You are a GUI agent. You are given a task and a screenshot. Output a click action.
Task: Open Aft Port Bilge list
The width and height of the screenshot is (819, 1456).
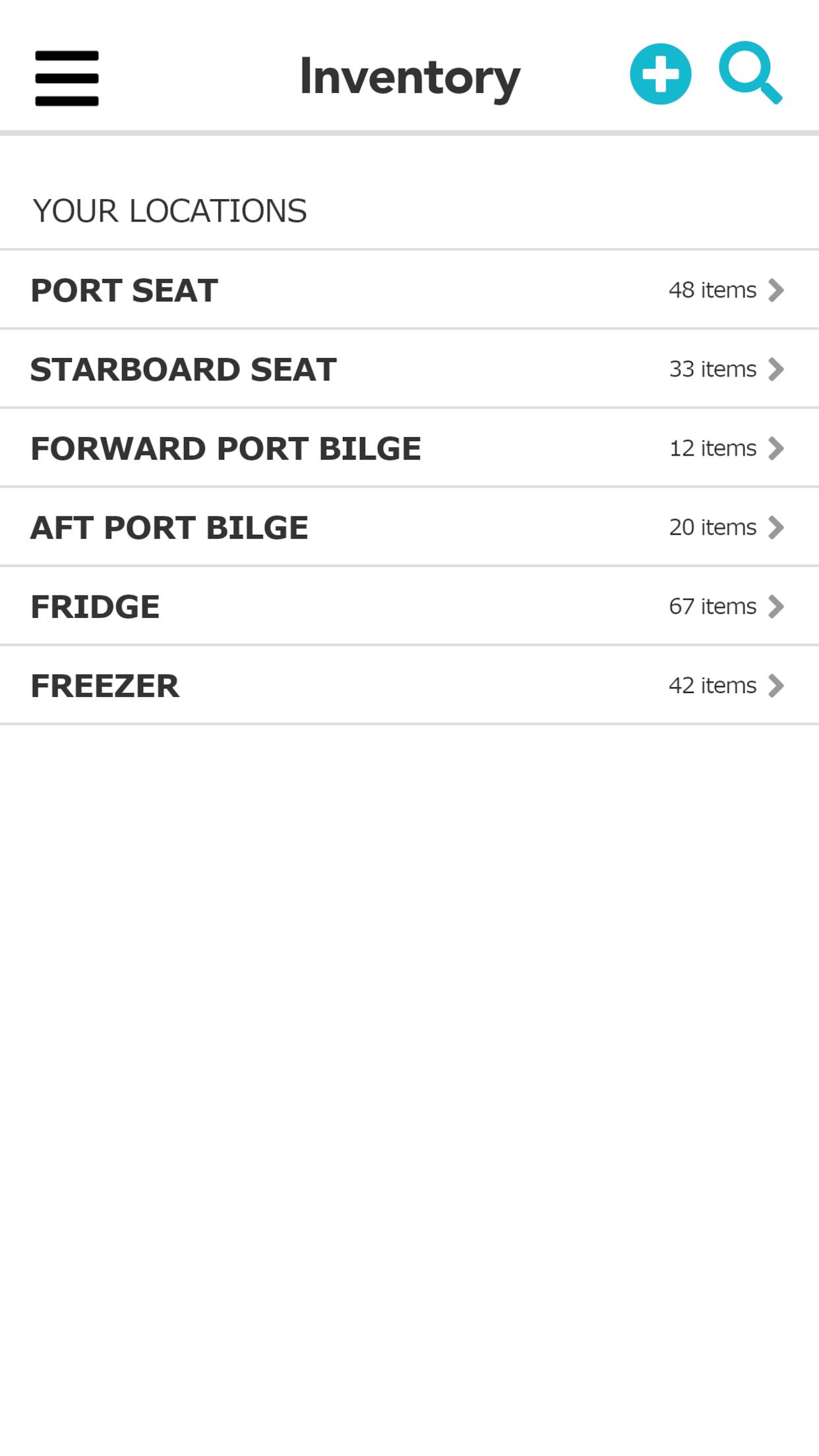click(409, 527)
